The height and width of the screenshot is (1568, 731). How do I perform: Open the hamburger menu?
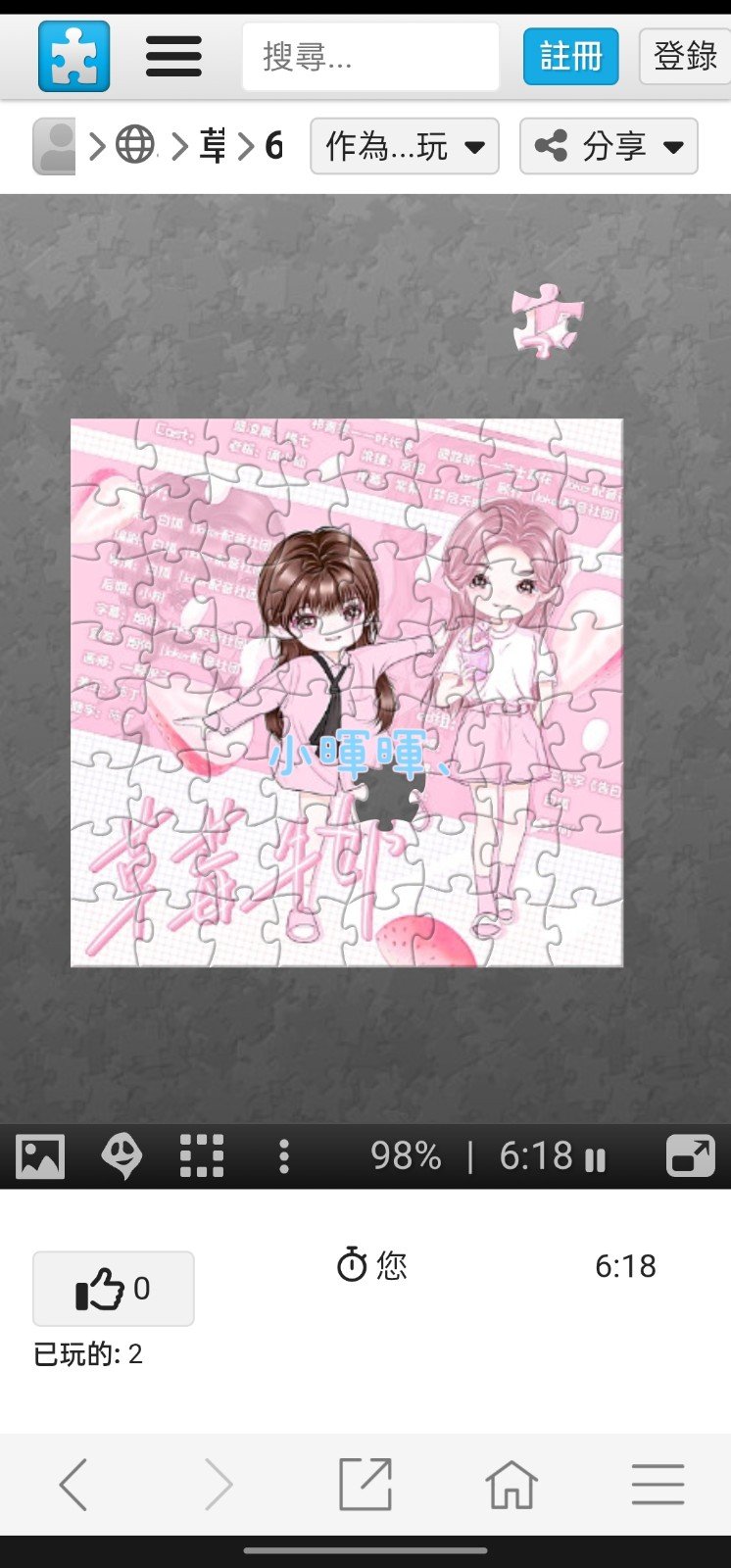(173, 56)
